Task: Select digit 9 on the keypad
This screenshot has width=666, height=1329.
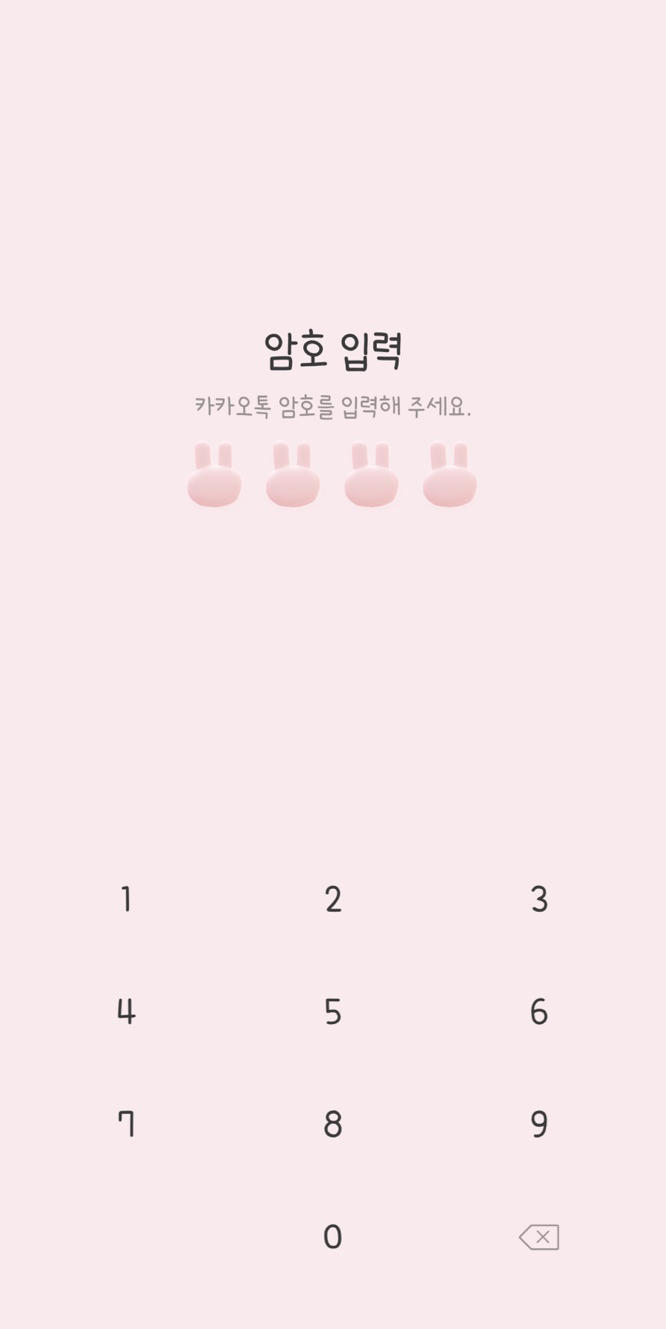Action: (x=539, y=1124)
